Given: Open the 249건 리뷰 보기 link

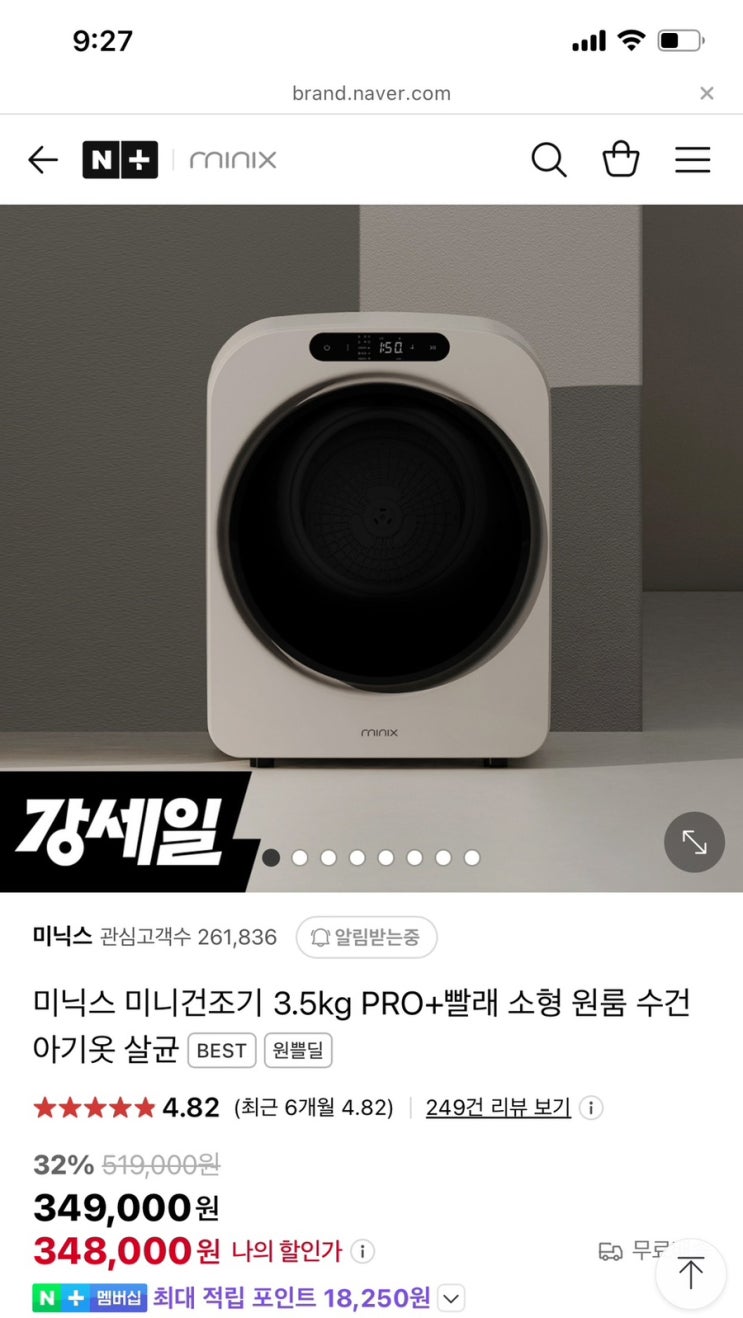Looking at the screenshot, I should pyautogui.click(x=498, y=1107).
